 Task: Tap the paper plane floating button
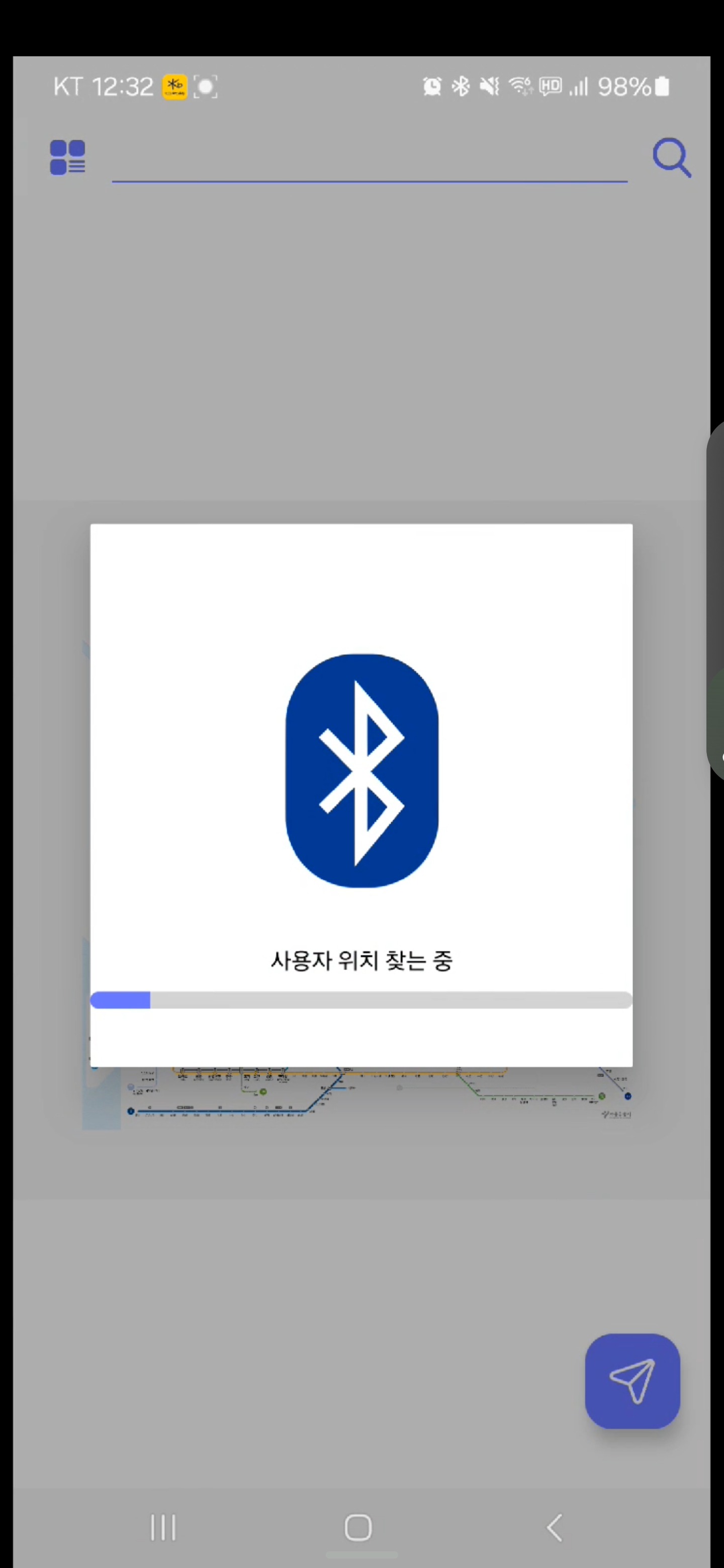pyautogui.click(x=632, y=1382)
